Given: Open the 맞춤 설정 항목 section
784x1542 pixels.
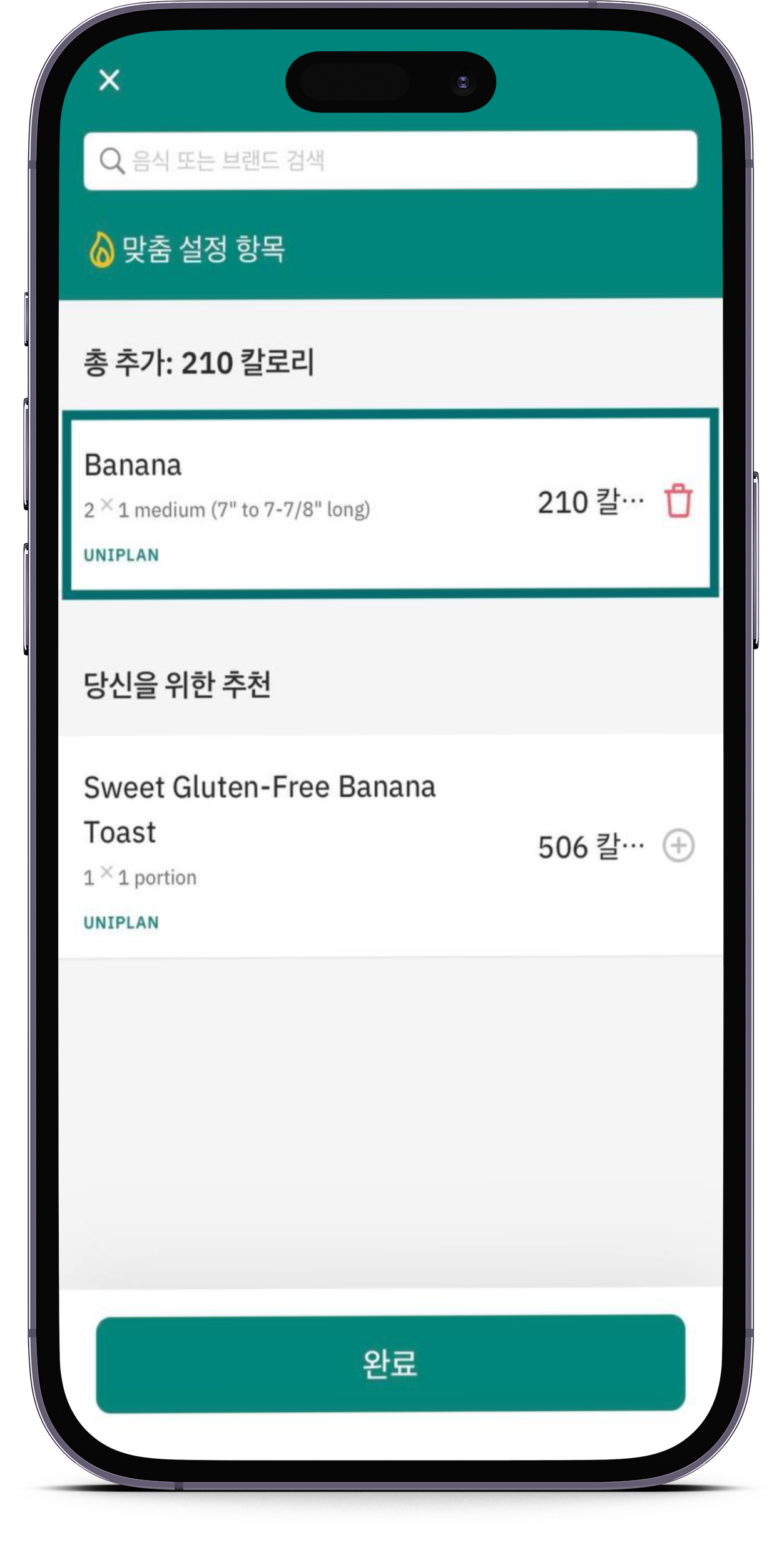Looking at the screenshot, I should 188,249.
